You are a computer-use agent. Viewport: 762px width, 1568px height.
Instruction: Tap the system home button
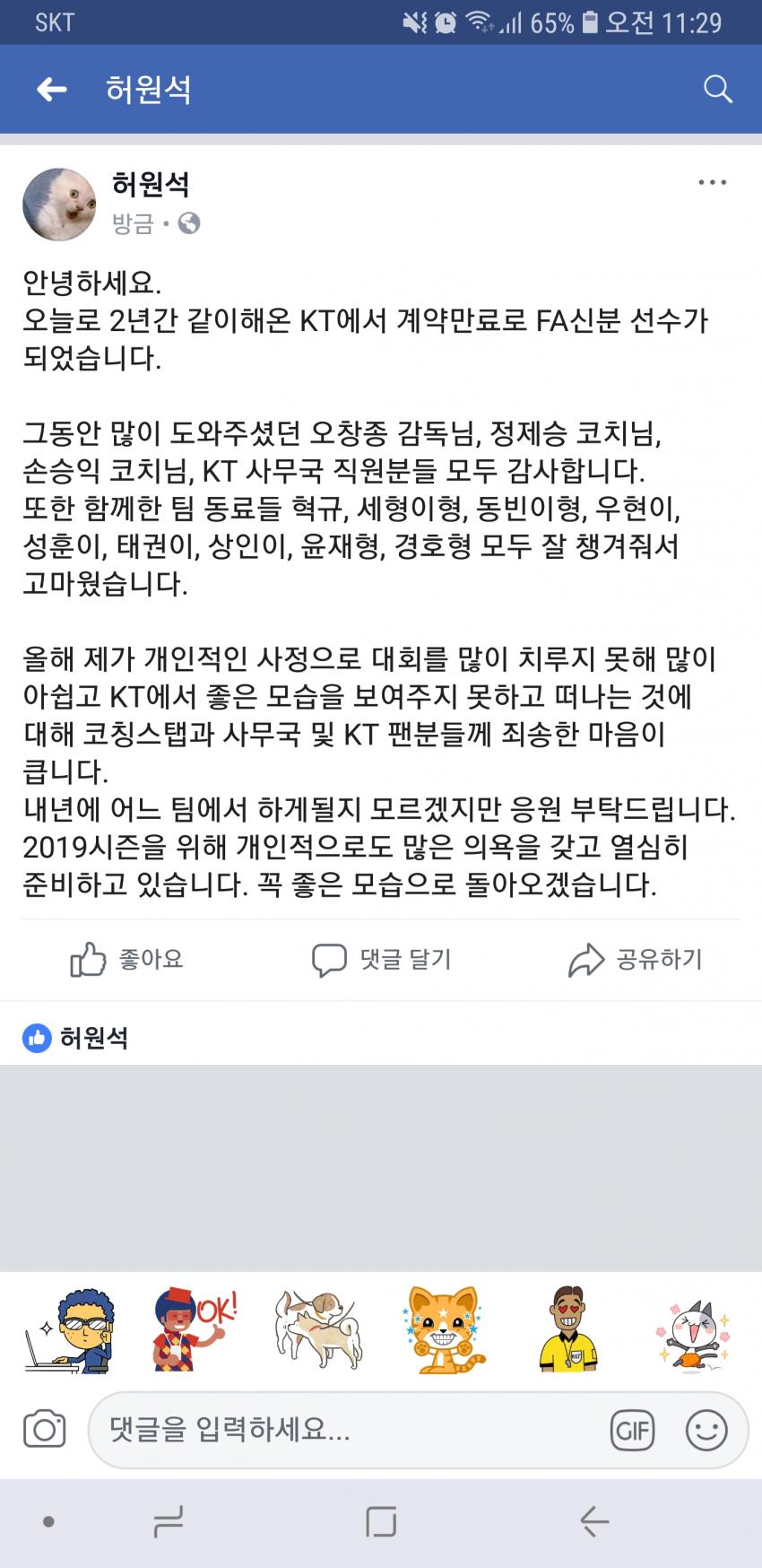[x=381, y=1521]
